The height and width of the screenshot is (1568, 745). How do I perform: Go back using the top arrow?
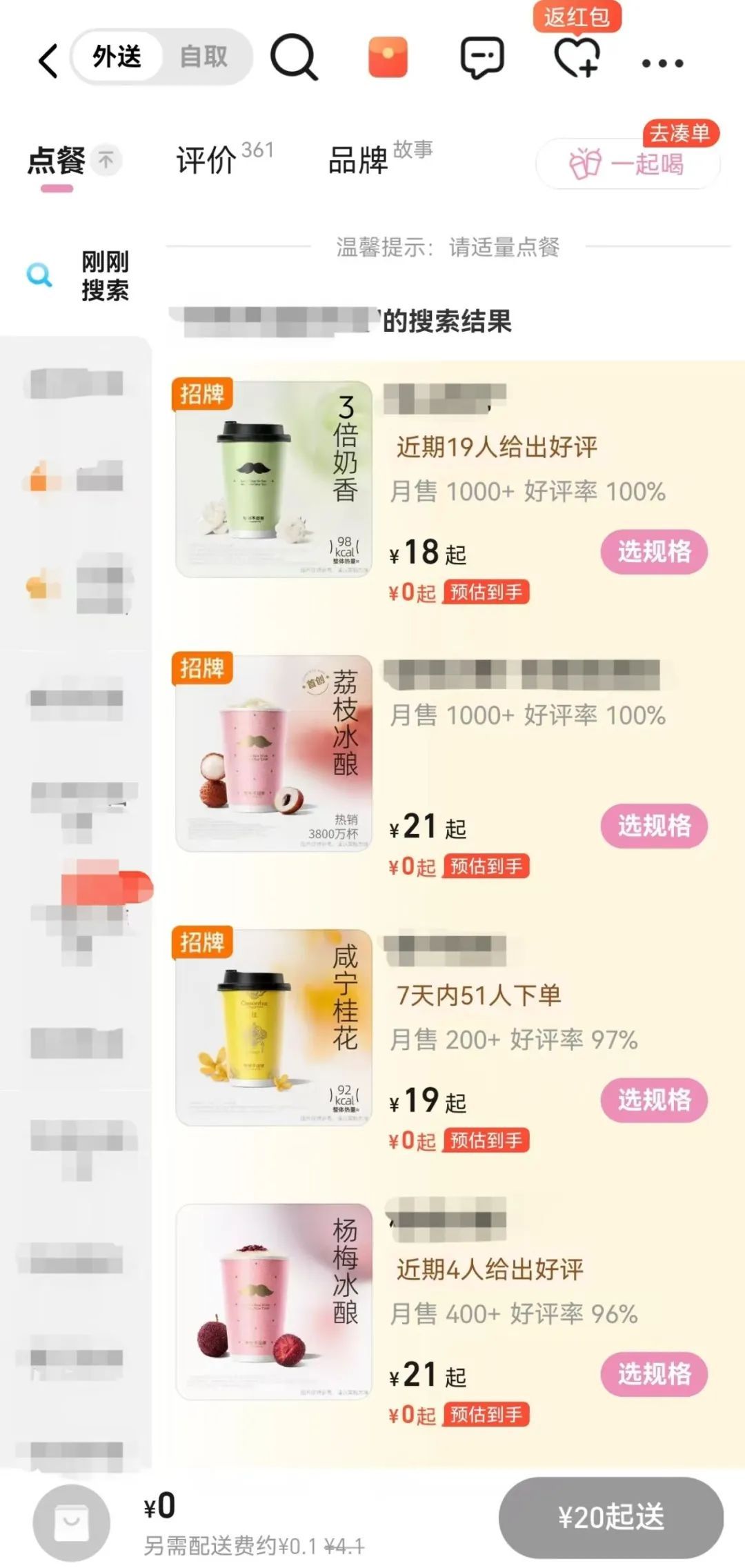coord(48,61)
